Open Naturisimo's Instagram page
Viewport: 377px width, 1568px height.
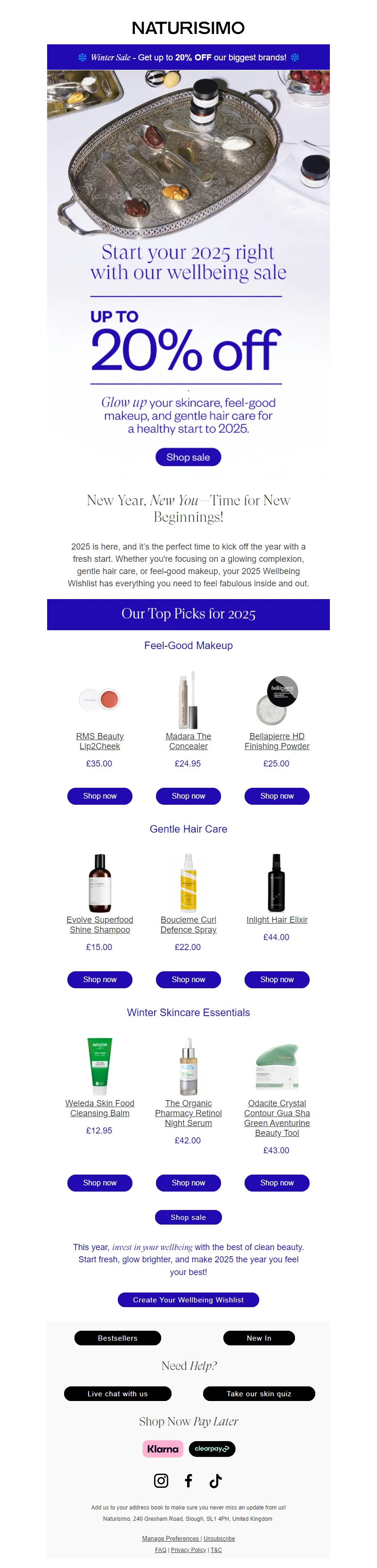click(161, 1480)
